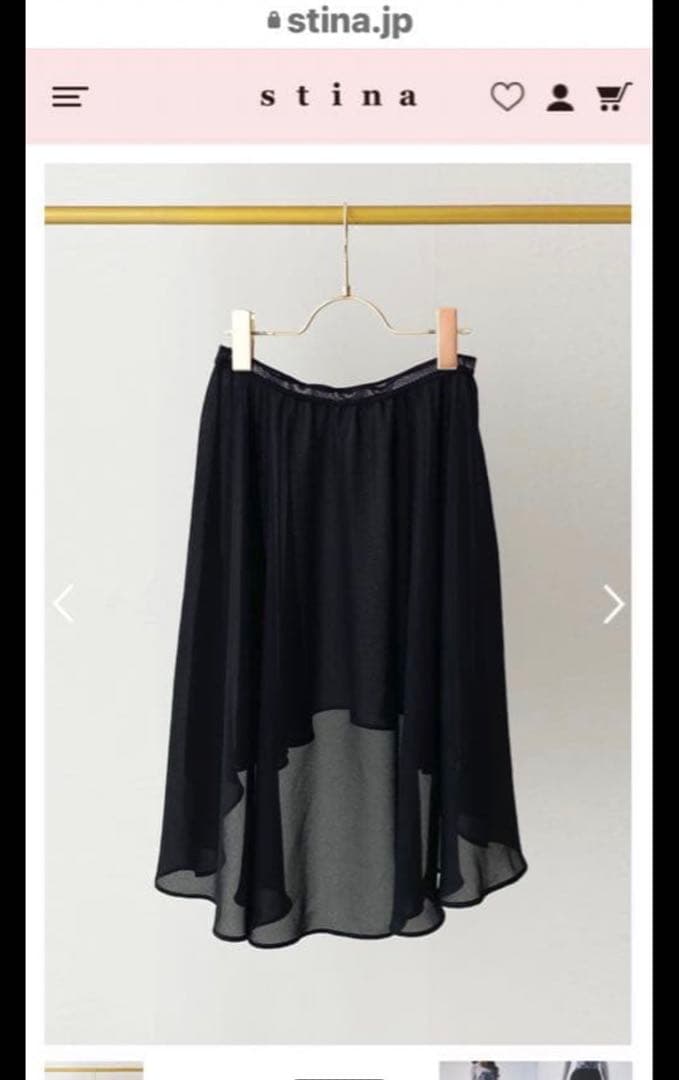Open the shopping cart
679x1080 pixels.
click(x=613, y=97)
